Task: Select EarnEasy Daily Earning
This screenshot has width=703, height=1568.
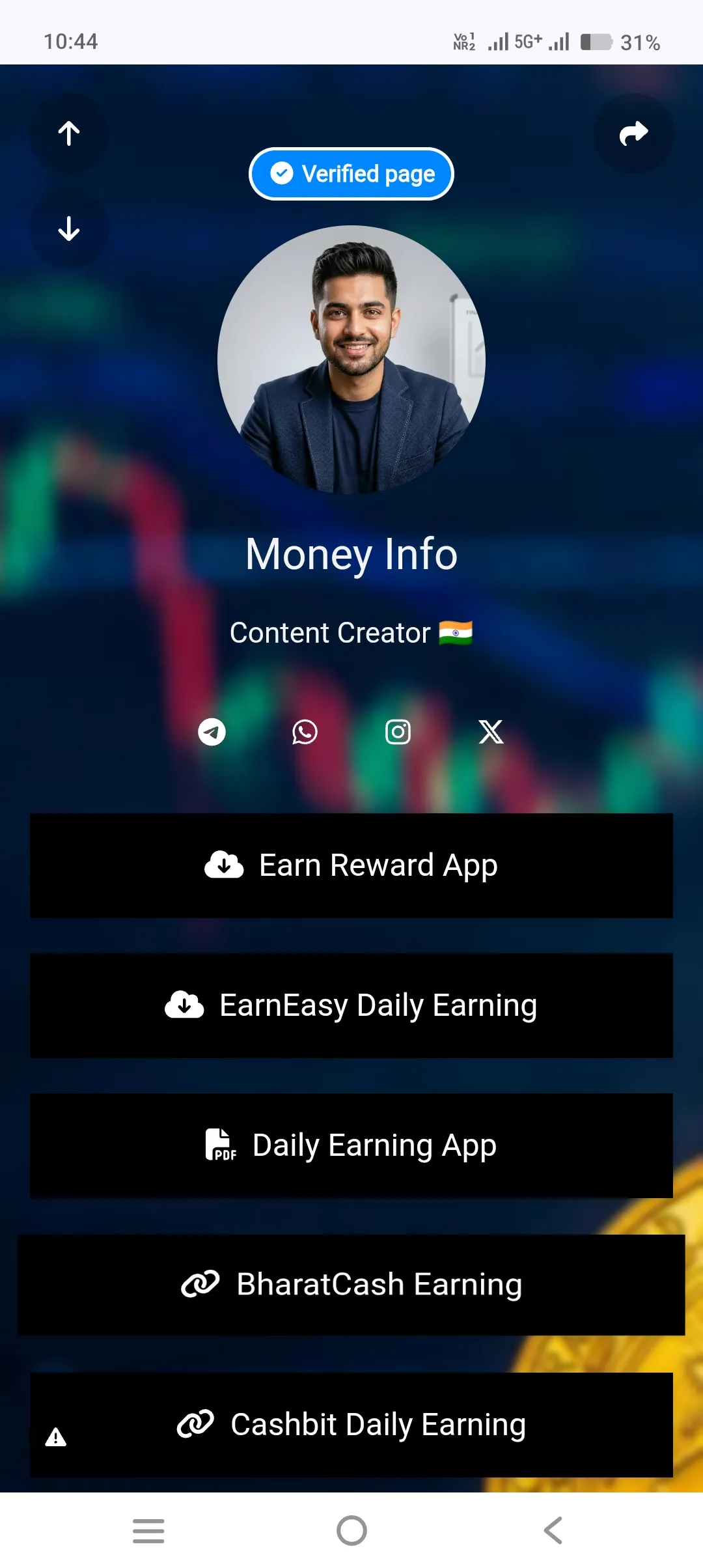Action: [351, 1005]
